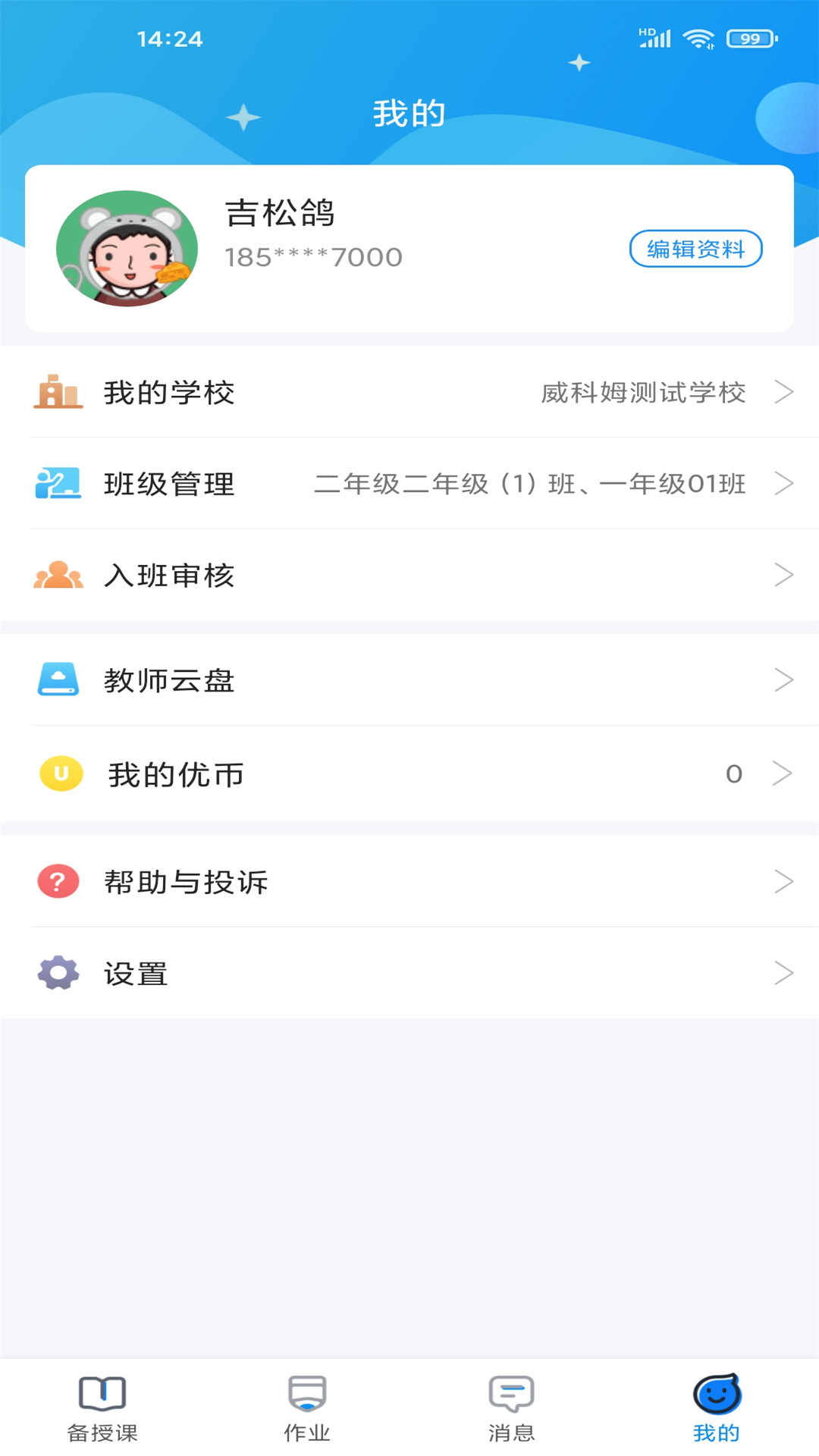Image resolution: width=819 pixels, height=1456 pixels.
Task: Select the orange 入班审核 people icon
Action: [59, 575]
